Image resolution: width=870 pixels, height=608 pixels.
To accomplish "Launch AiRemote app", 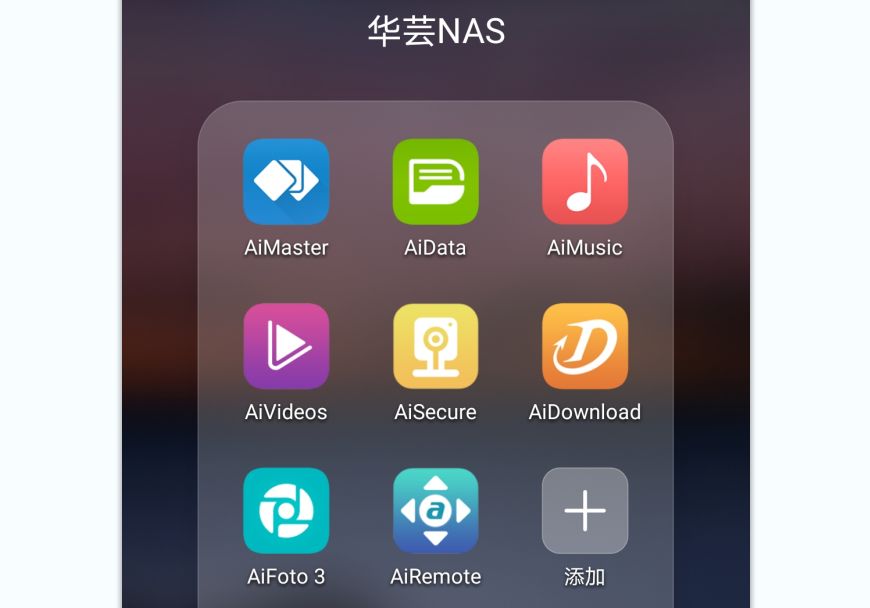I will 435,511.
